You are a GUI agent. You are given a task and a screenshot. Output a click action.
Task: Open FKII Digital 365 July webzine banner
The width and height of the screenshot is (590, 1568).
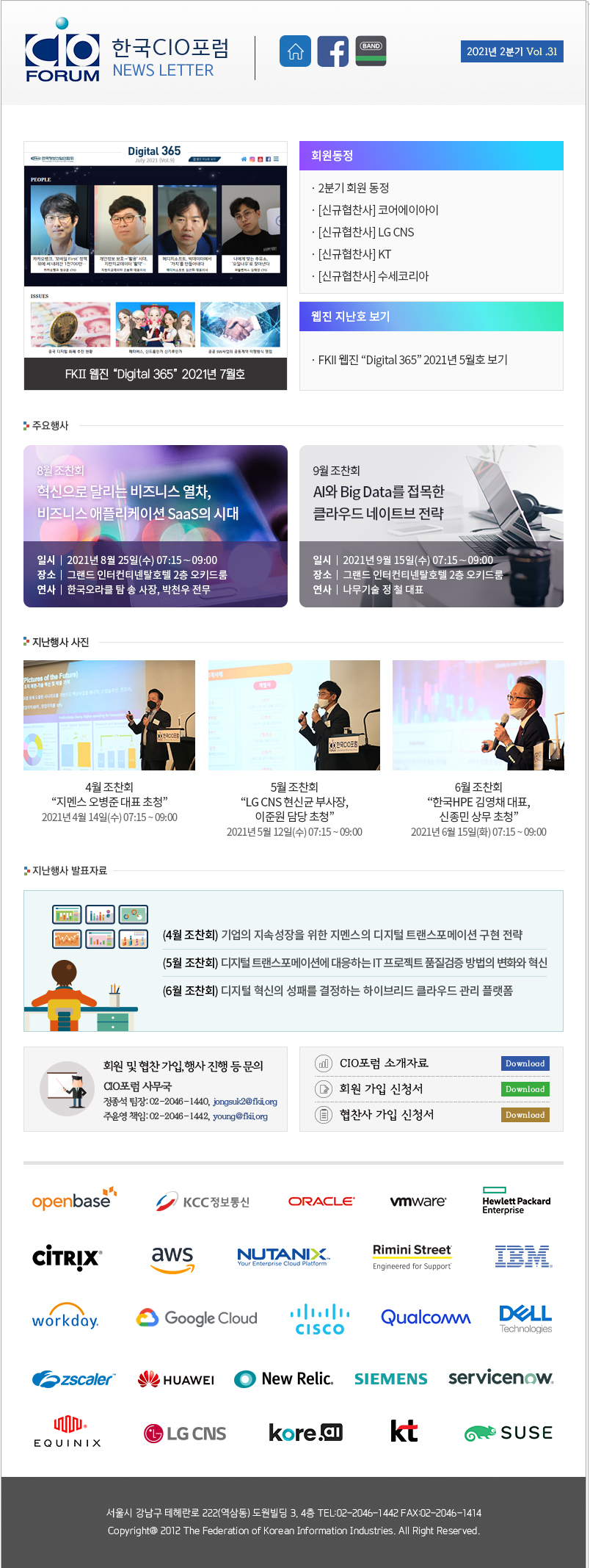156,265
